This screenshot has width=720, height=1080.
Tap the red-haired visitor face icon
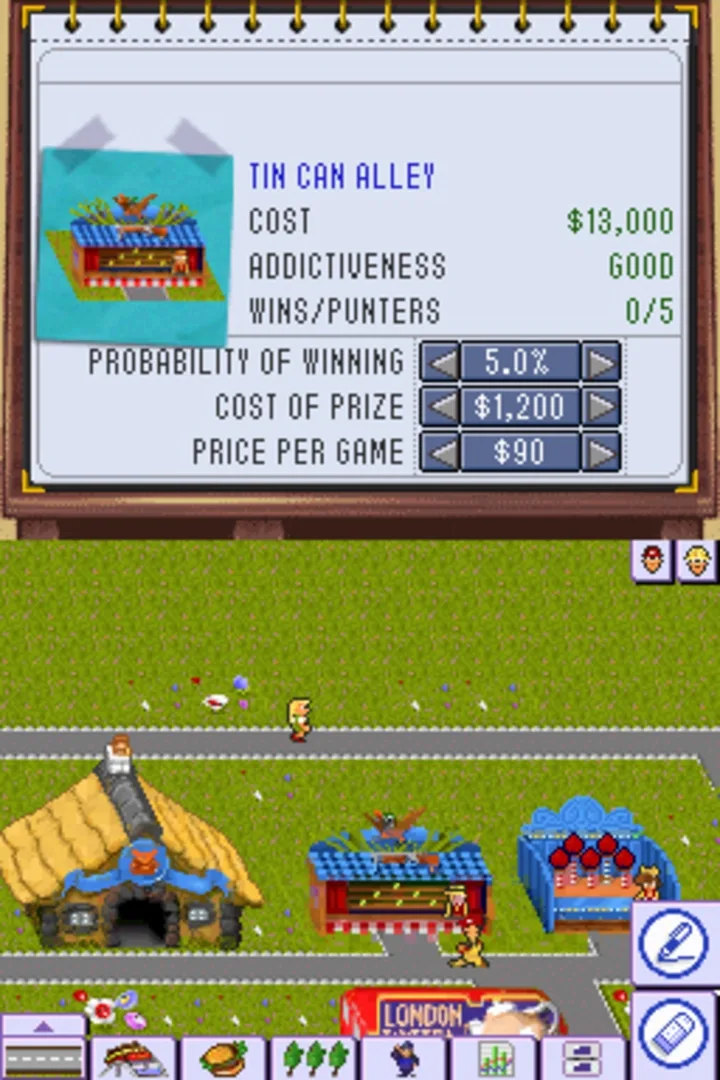[x=652, y=561]
